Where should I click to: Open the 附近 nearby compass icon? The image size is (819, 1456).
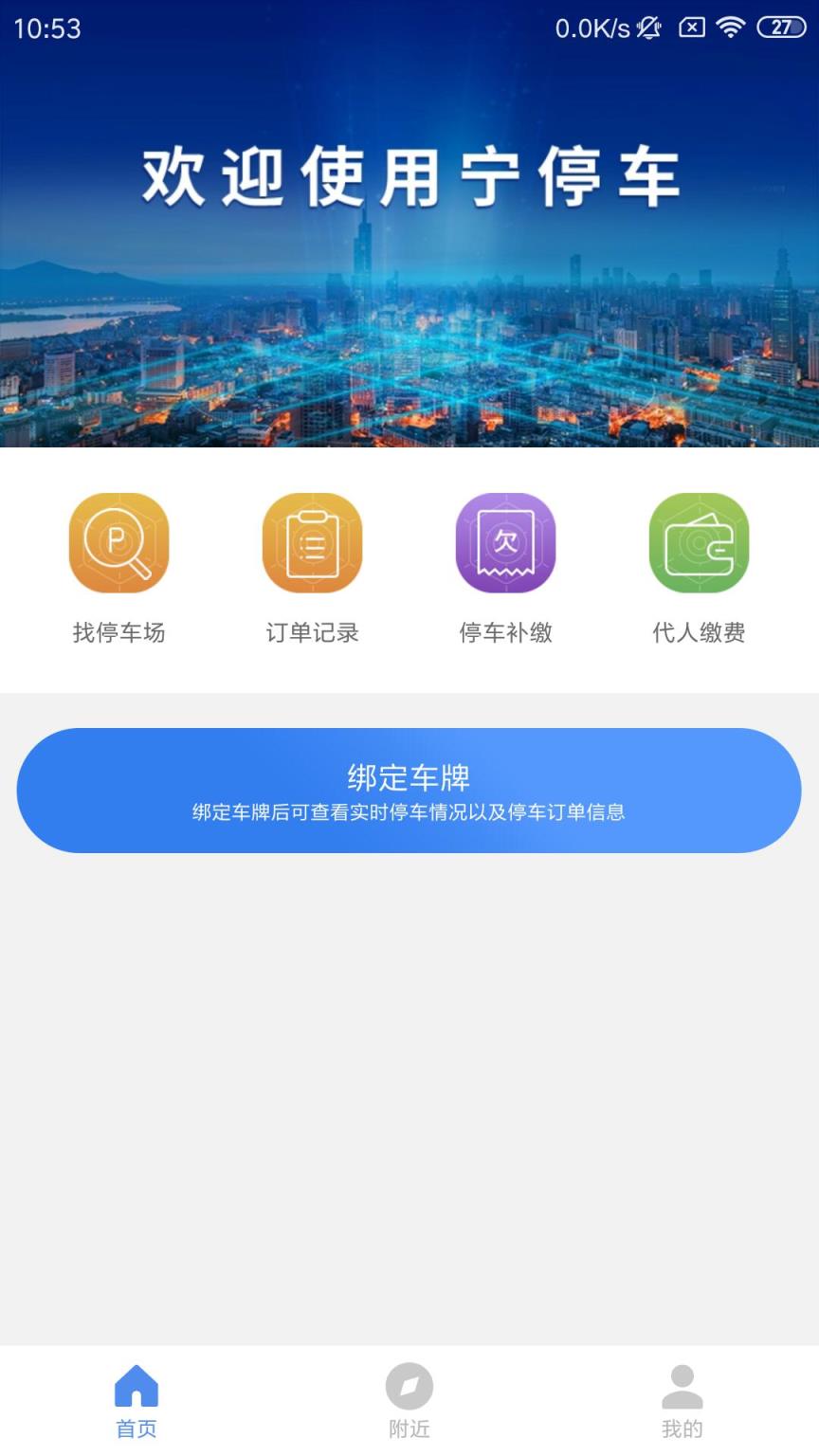pos(408,1386)
